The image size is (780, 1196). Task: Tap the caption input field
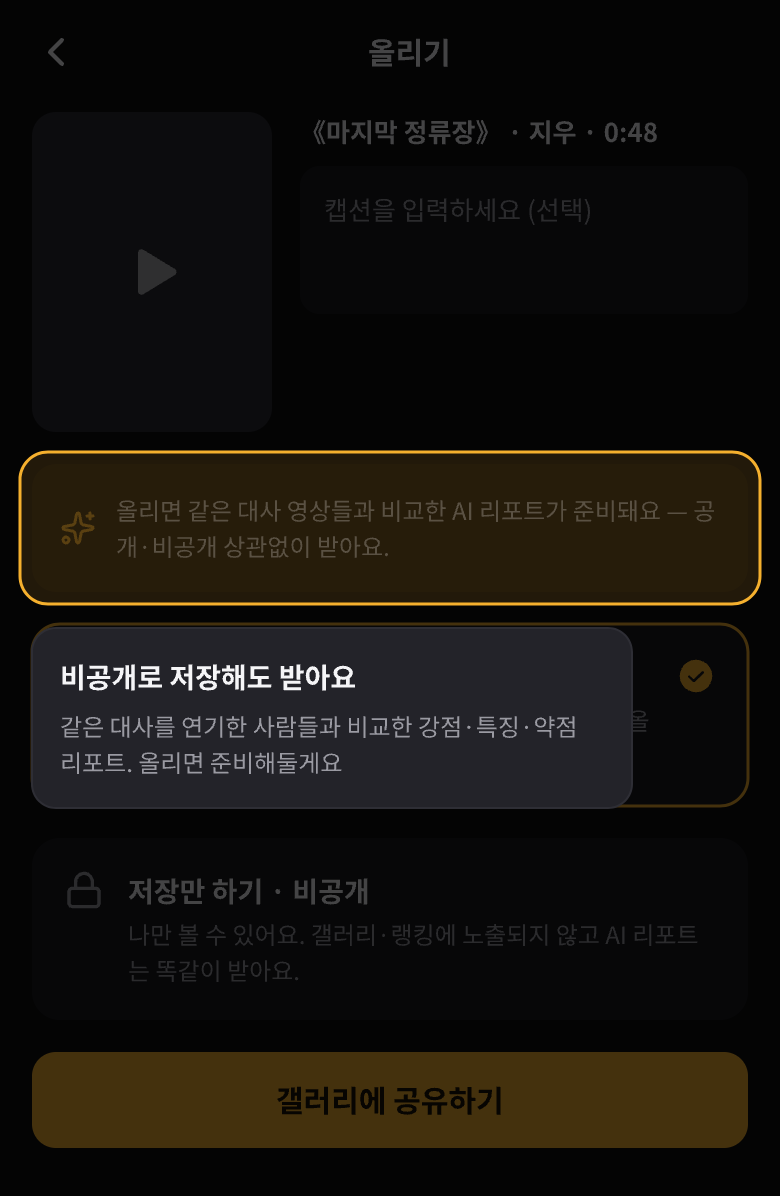pos(523,240)
